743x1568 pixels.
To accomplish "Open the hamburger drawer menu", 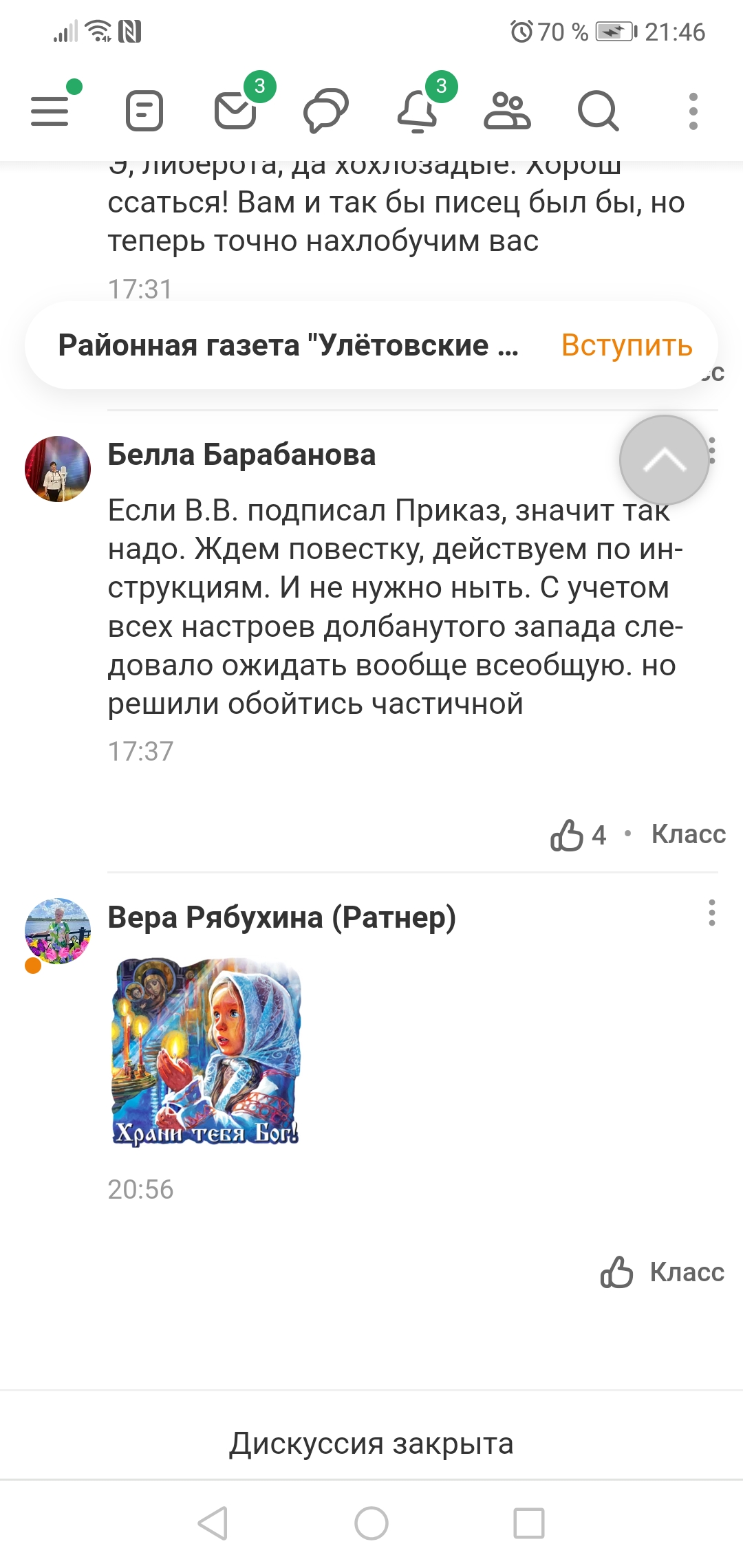I will [50, 111].
